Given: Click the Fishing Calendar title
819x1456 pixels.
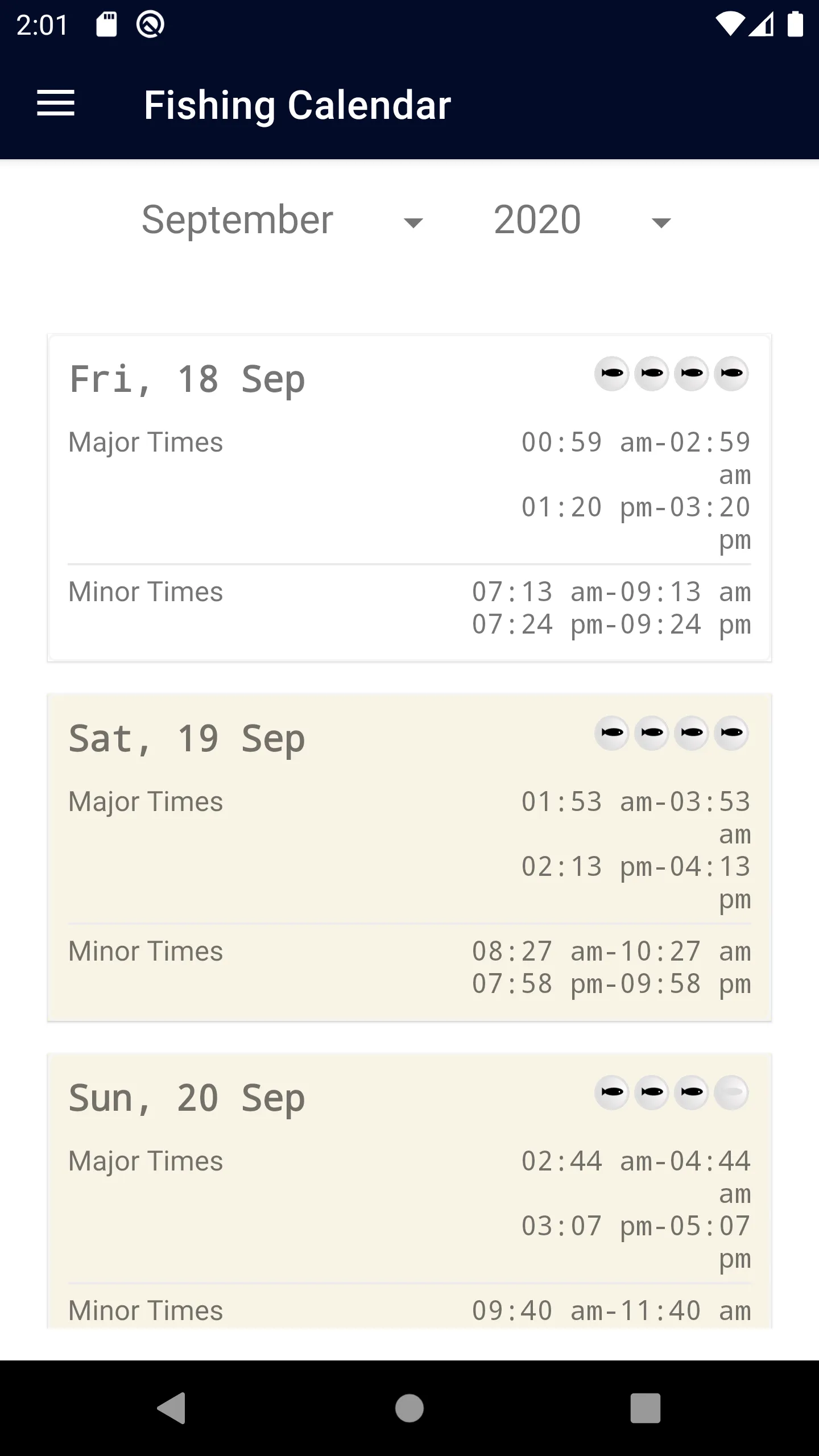Looking at the screenshot, I should click(x=297, y=105).
